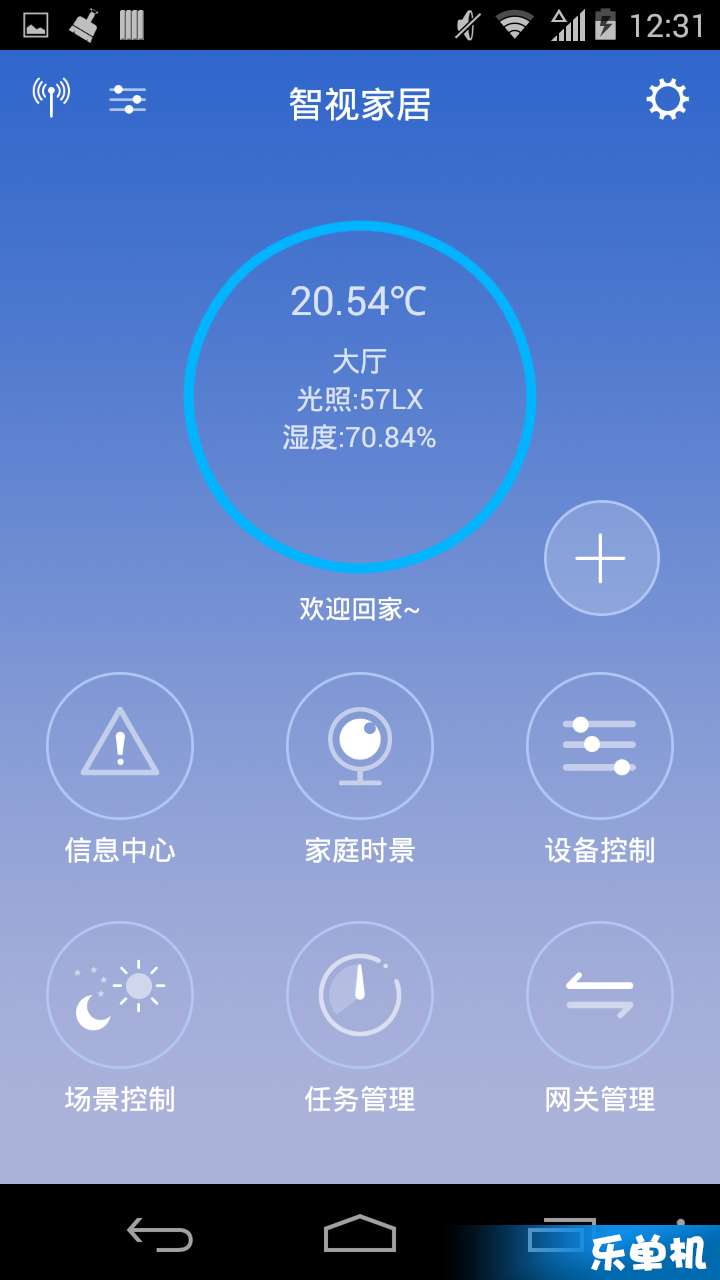Tap the wireless signal antenna icon
The image size is (720, 1280).
[x=51, y=97]
